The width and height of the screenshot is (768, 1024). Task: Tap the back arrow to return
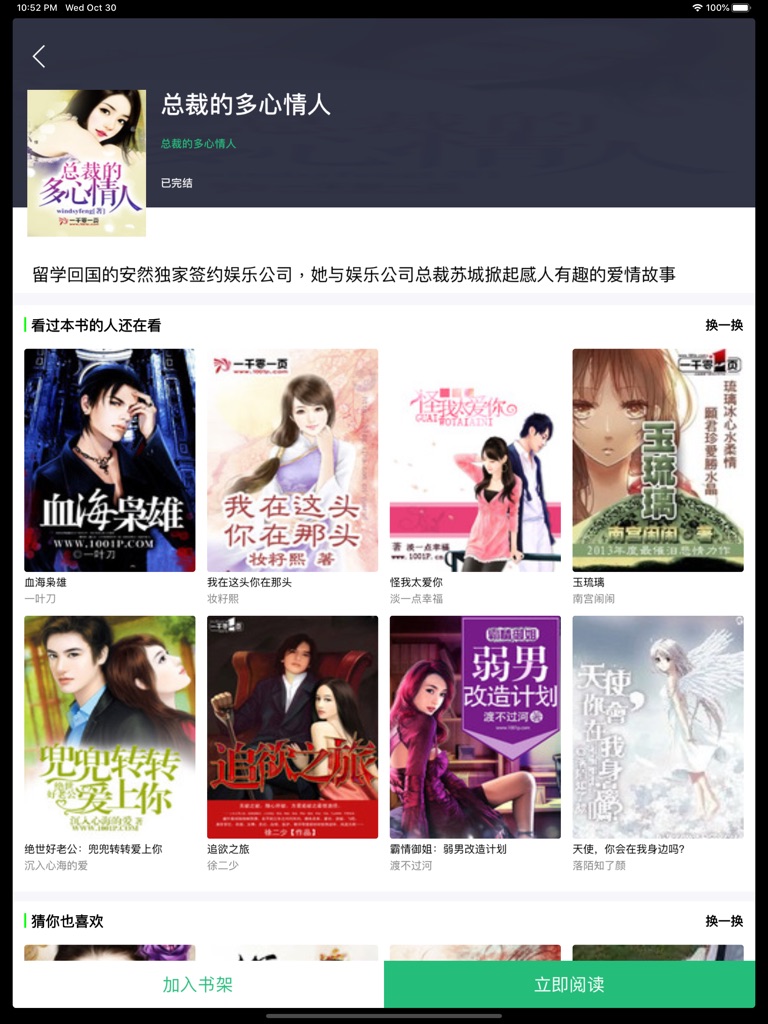pos(38,57)
